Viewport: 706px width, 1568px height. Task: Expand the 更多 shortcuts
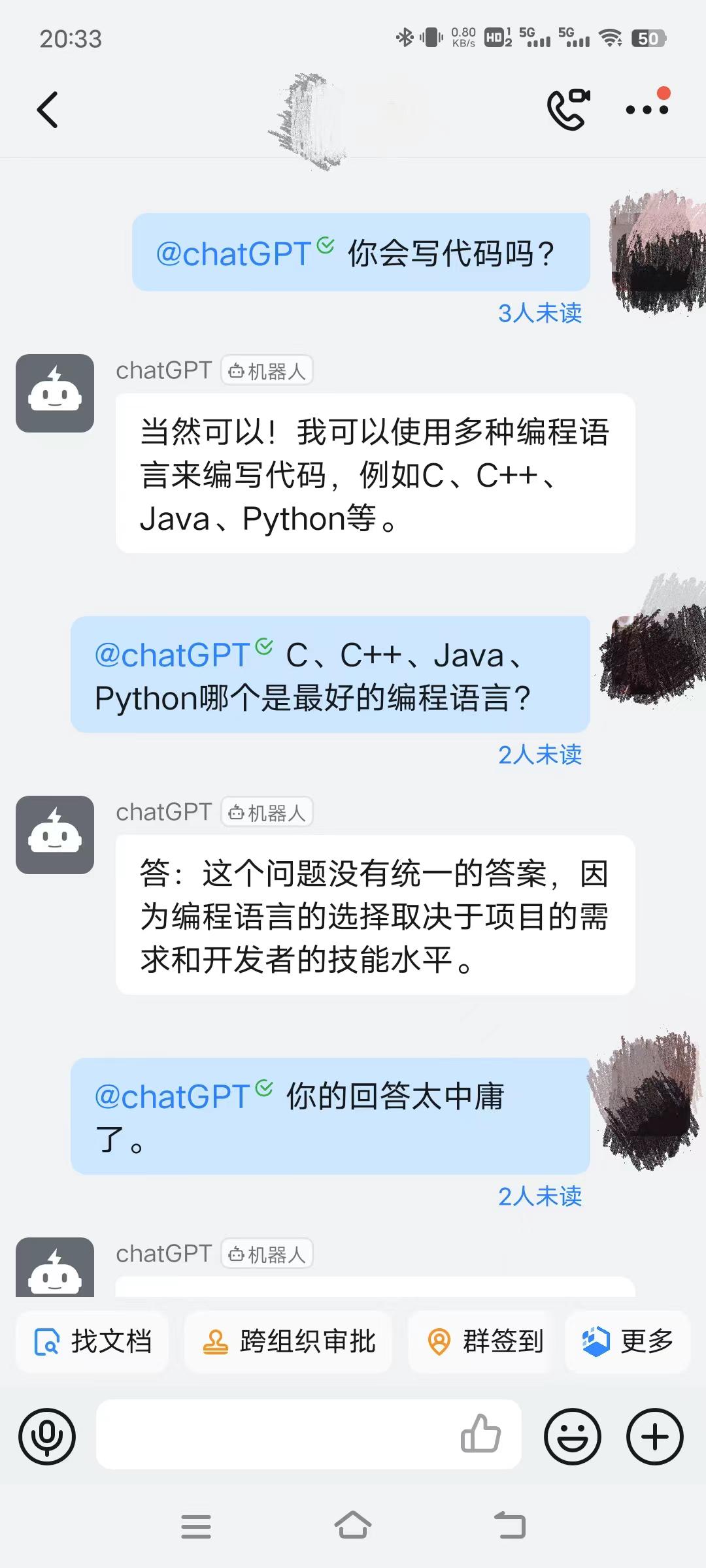628,1341
